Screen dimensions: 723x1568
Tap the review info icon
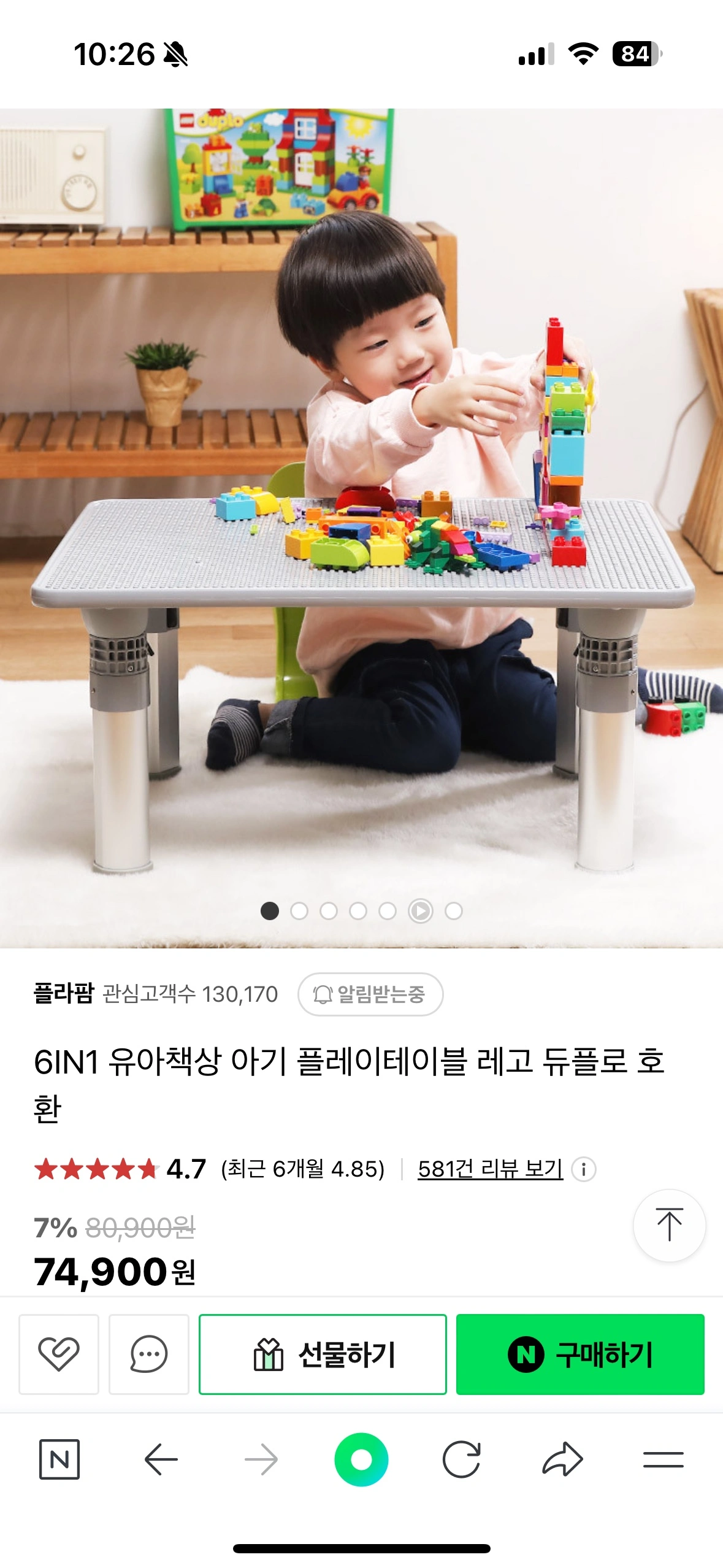pos(583,1169)
